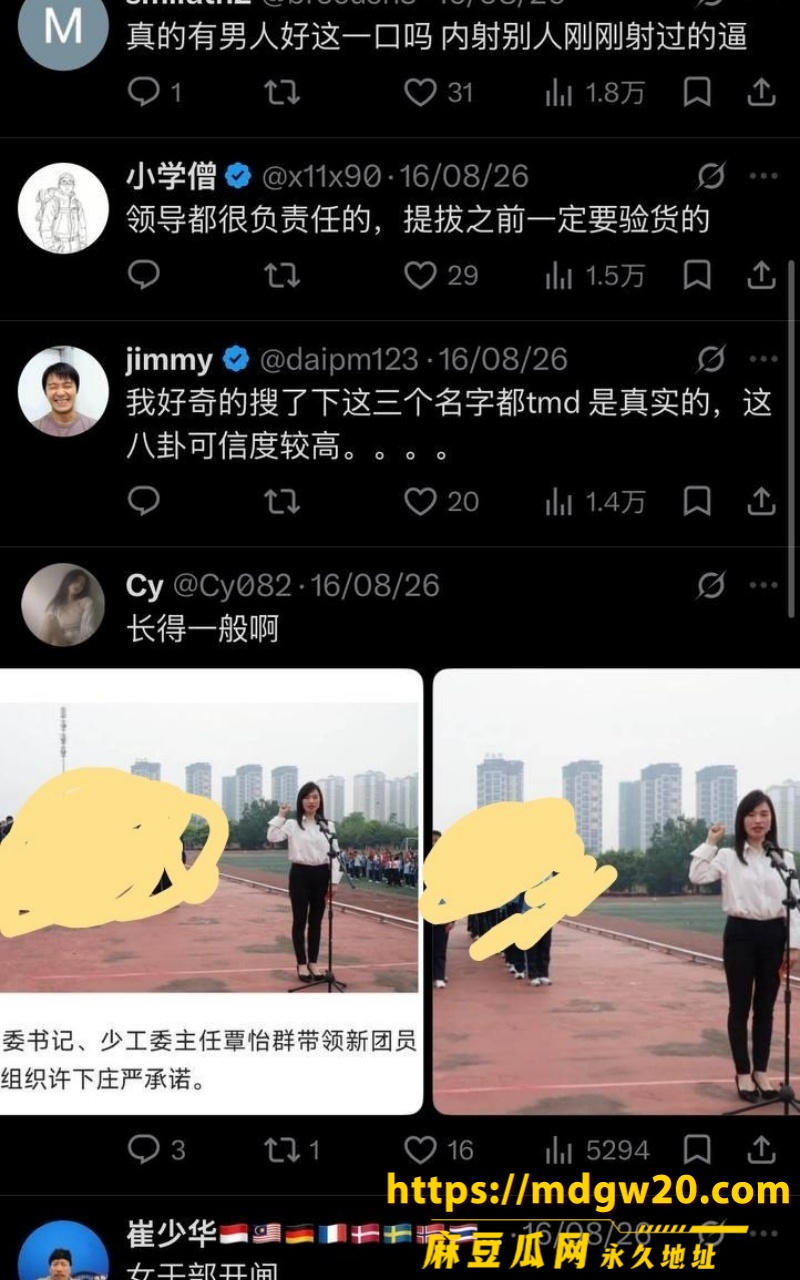Open the more options menu on Cy's reply
This screenshot has height=1280, width=800.
point(763,585)
